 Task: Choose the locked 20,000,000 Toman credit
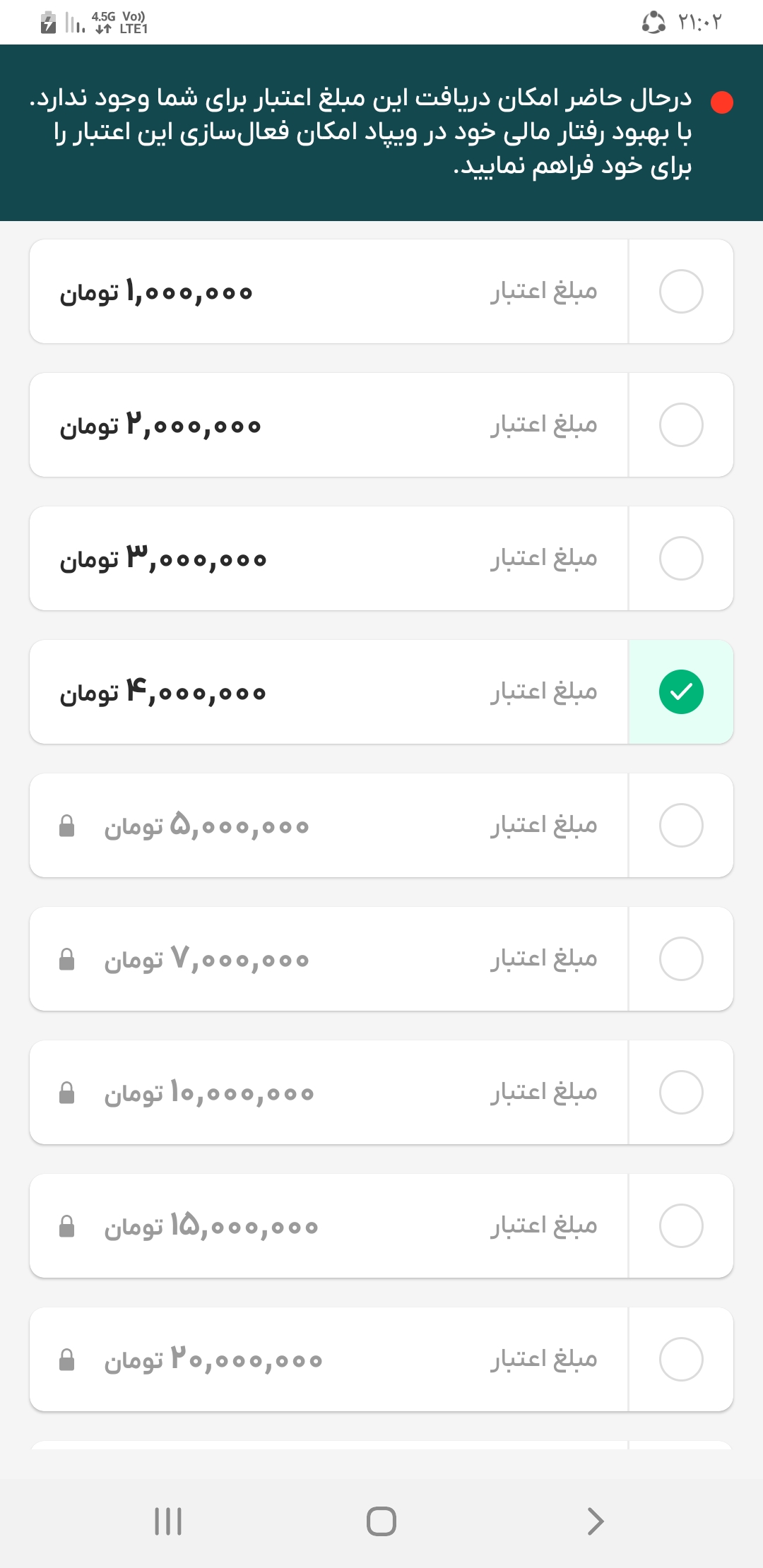[x=680, y=1359]
